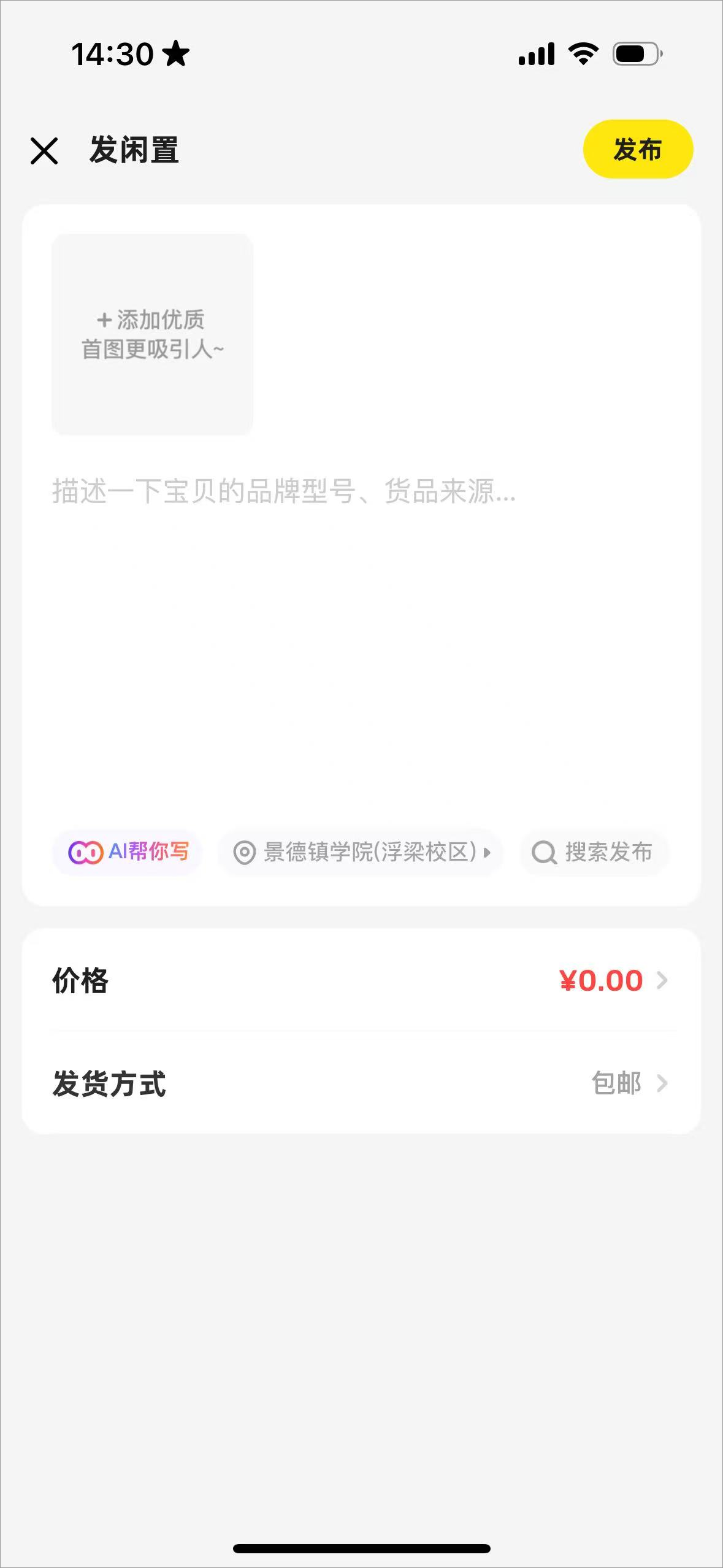Choose 发货方式 shipping method

[361, 1083]
